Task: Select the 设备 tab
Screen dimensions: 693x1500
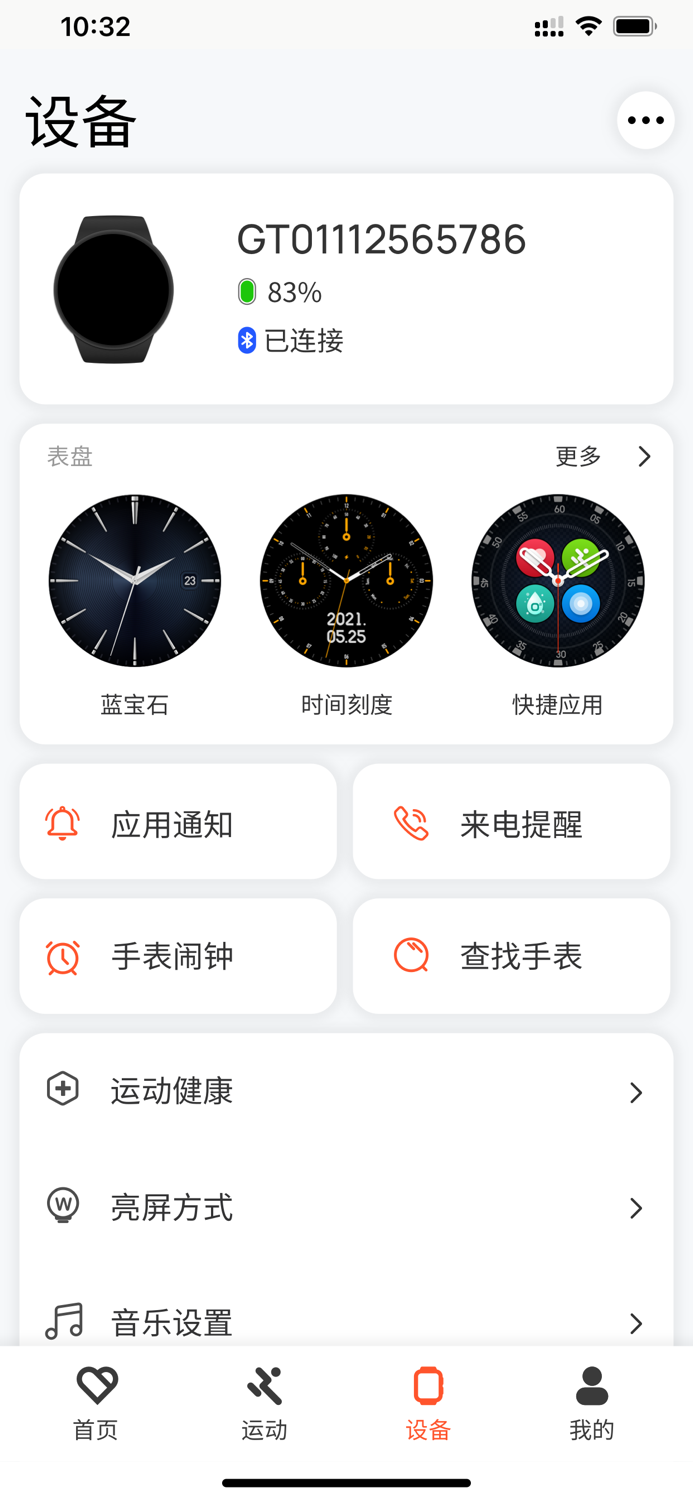Action: point(428,1402)
